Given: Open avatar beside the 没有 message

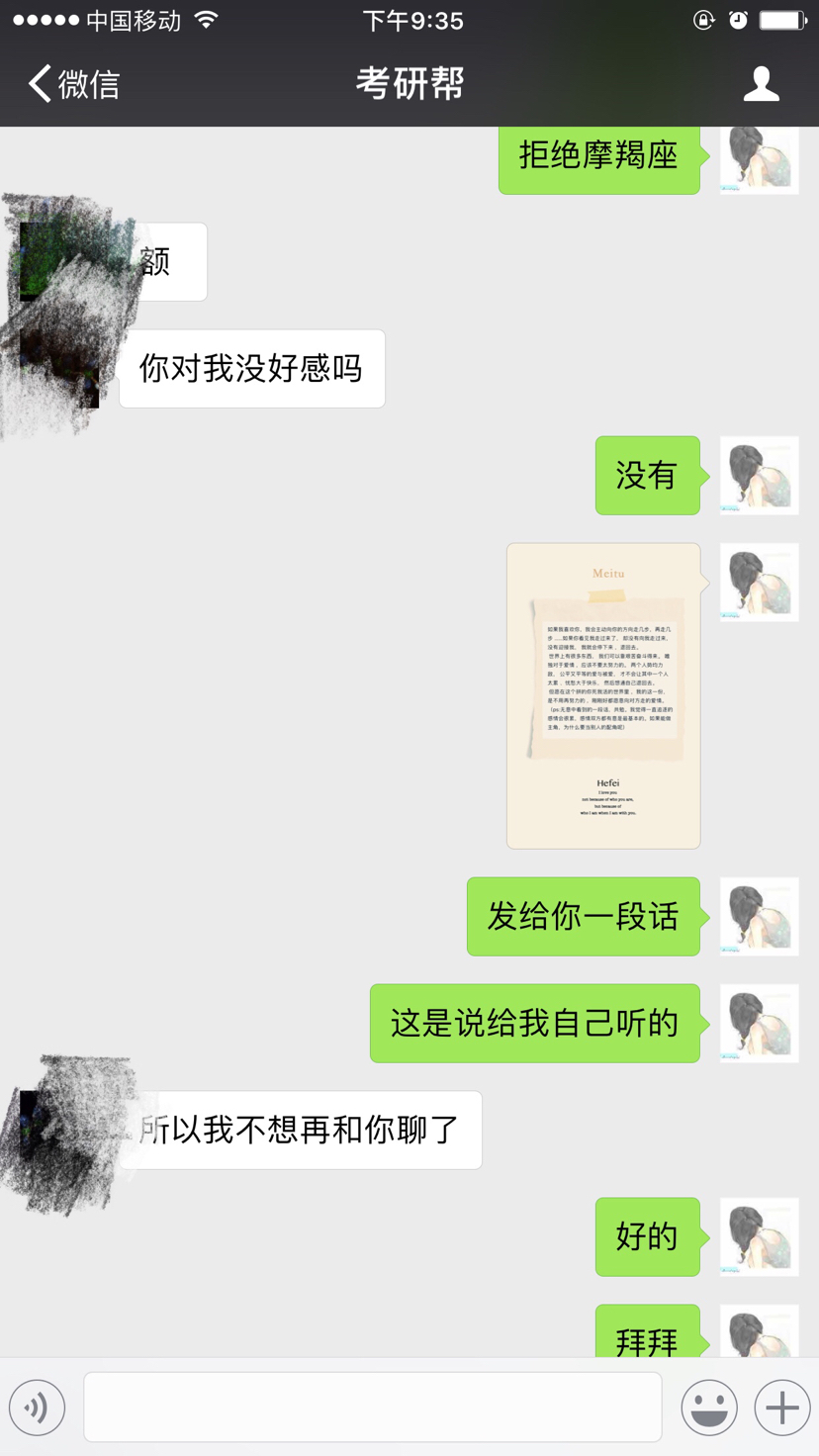Looking at the screenshot, I should (x=759, y=476).
